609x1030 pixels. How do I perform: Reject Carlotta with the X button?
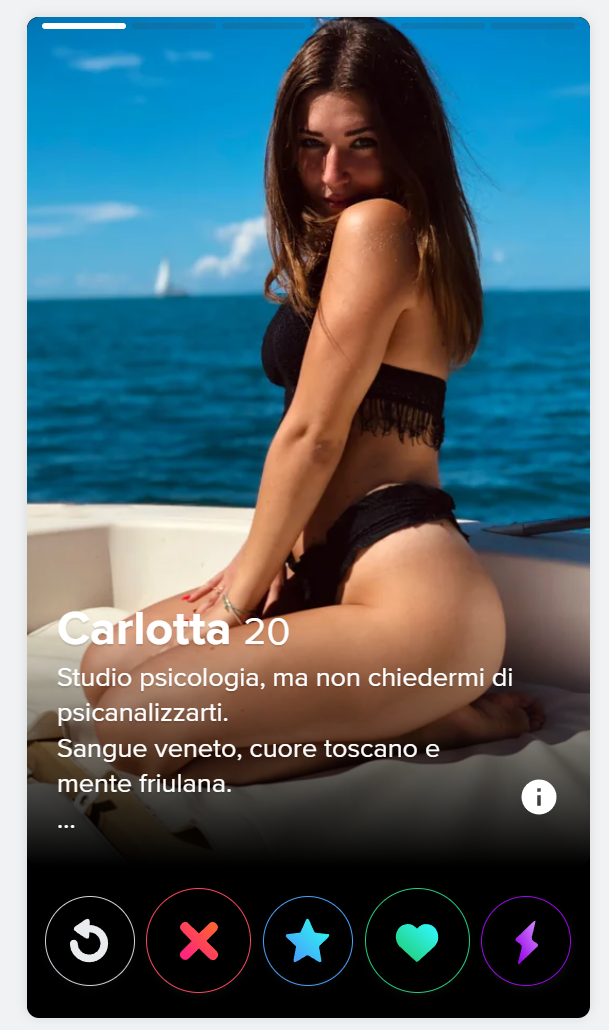198,941
